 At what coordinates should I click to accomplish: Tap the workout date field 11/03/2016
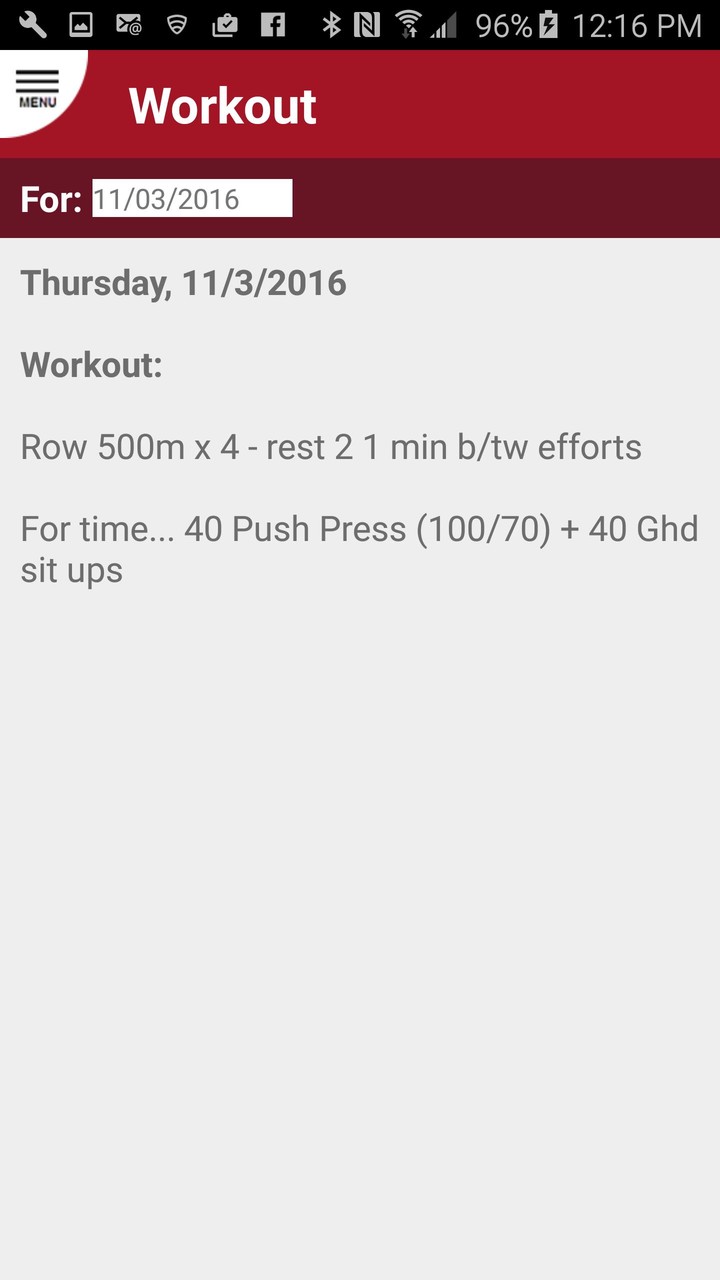[192, 198]
